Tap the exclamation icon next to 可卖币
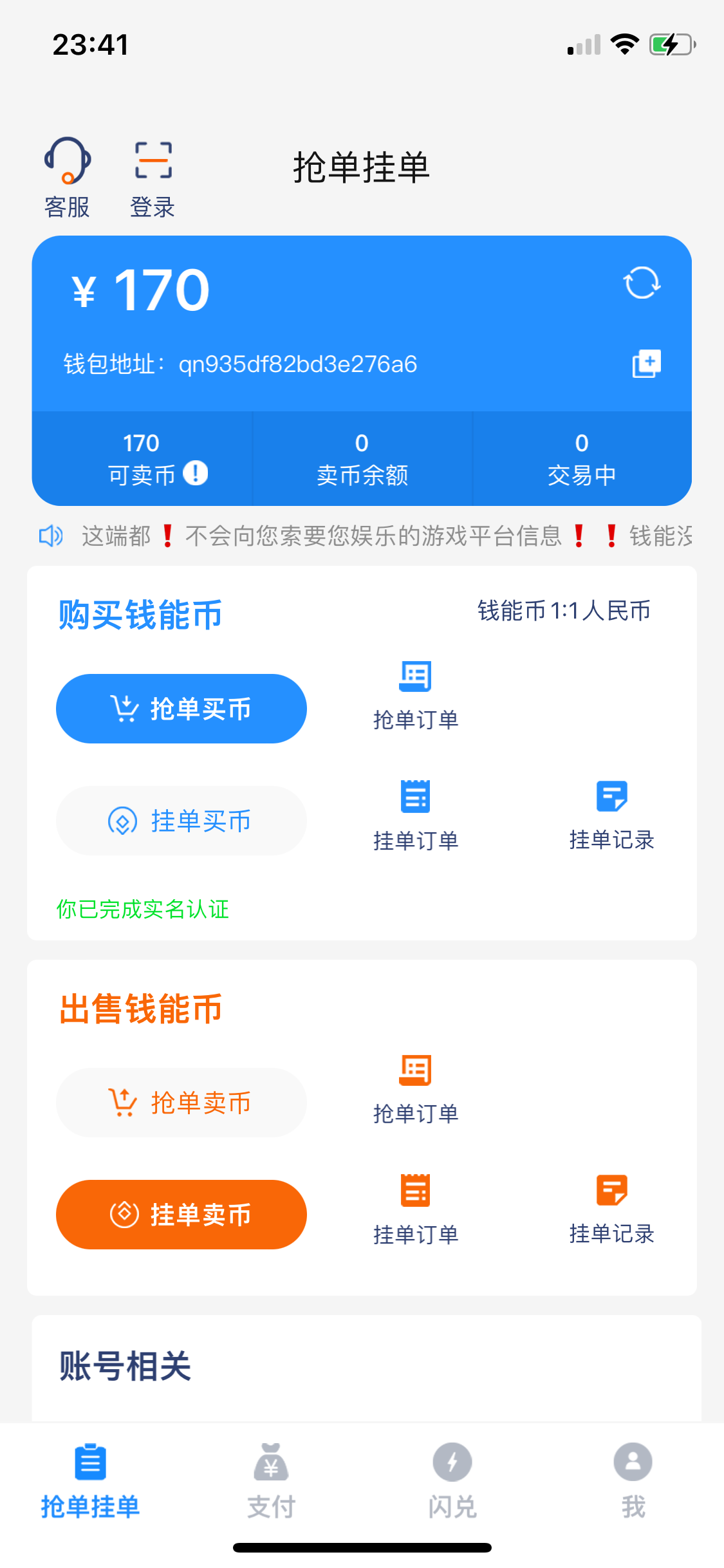724x1568 pixels. [195, 473]
